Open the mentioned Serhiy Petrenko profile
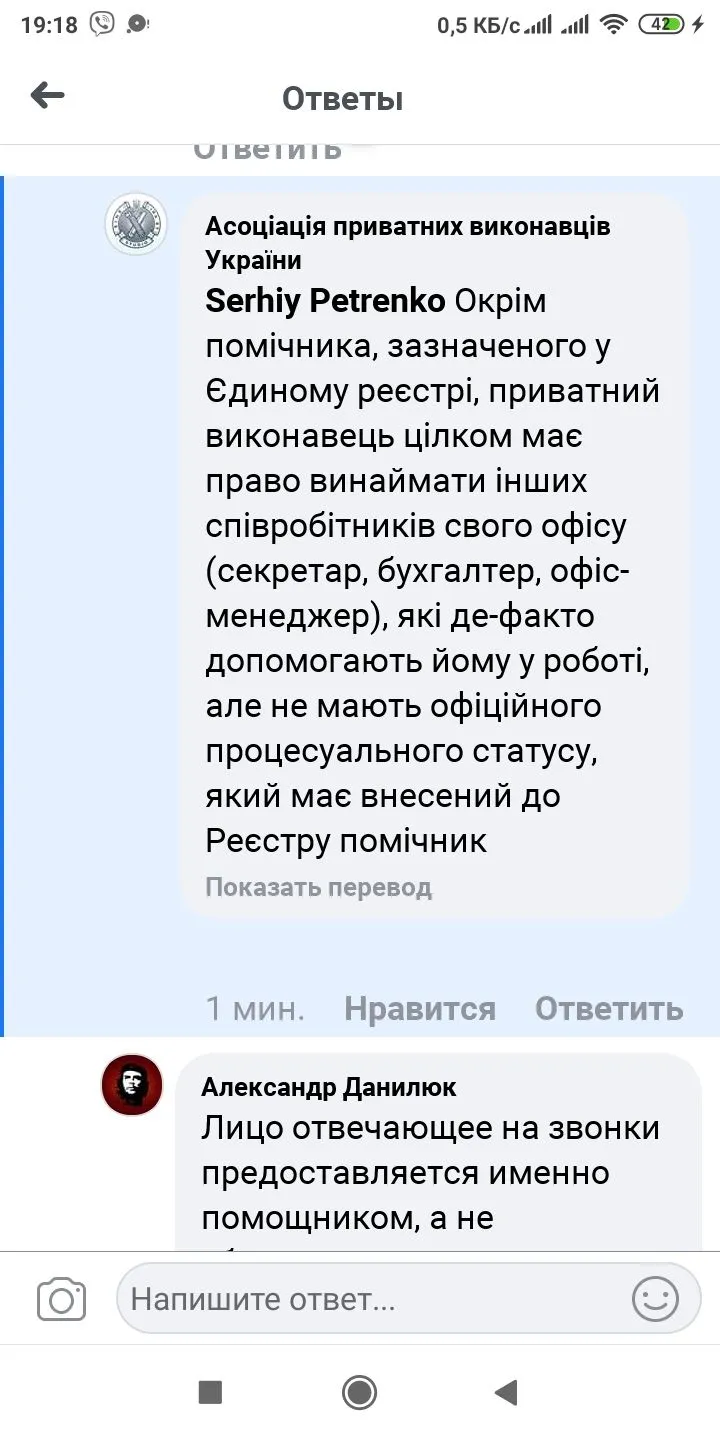This screenshot has height=1440, width=720. [x=325, y=301]
